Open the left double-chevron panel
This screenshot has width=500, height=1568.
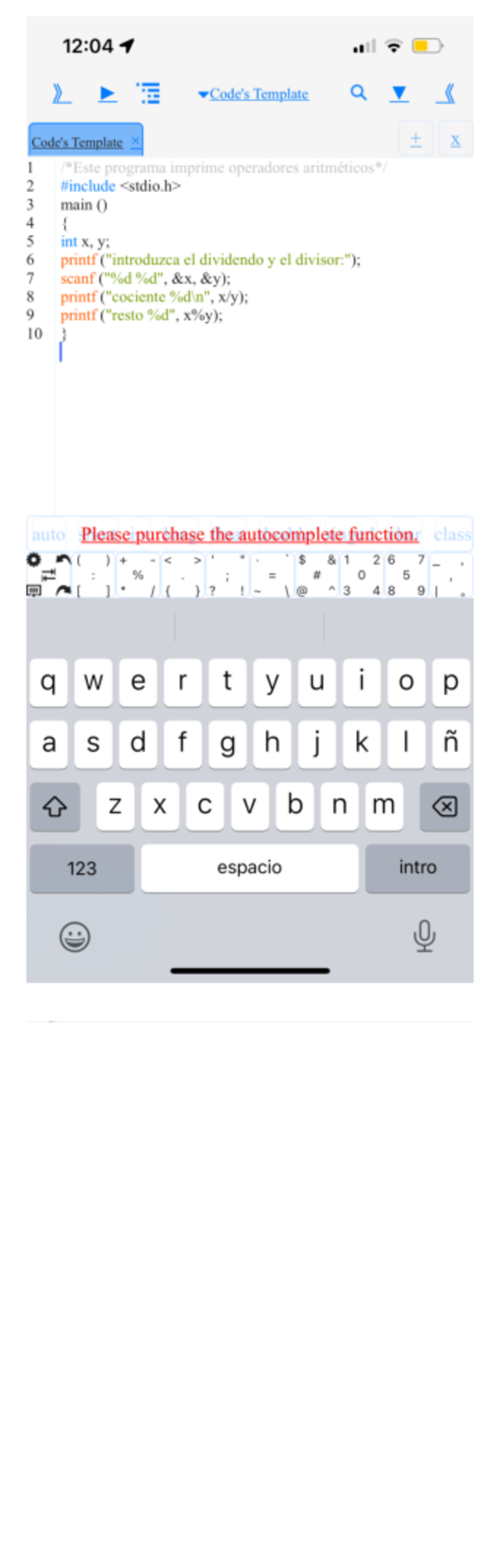coord(60,94)
